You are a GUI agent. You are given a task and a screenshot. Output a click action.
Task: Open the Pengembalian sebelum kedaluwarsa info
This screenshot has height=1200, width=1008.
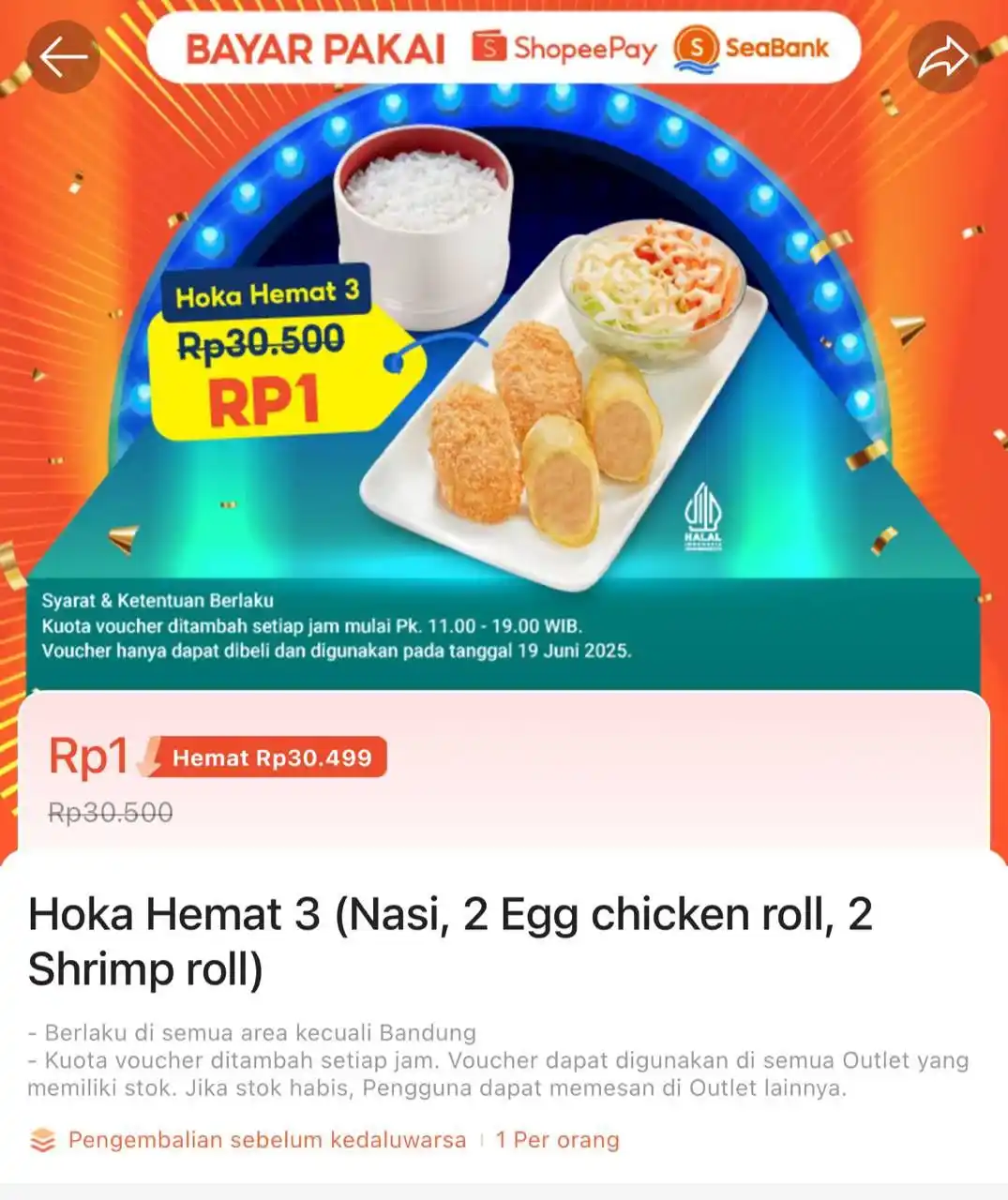[x=266, y=1140]
